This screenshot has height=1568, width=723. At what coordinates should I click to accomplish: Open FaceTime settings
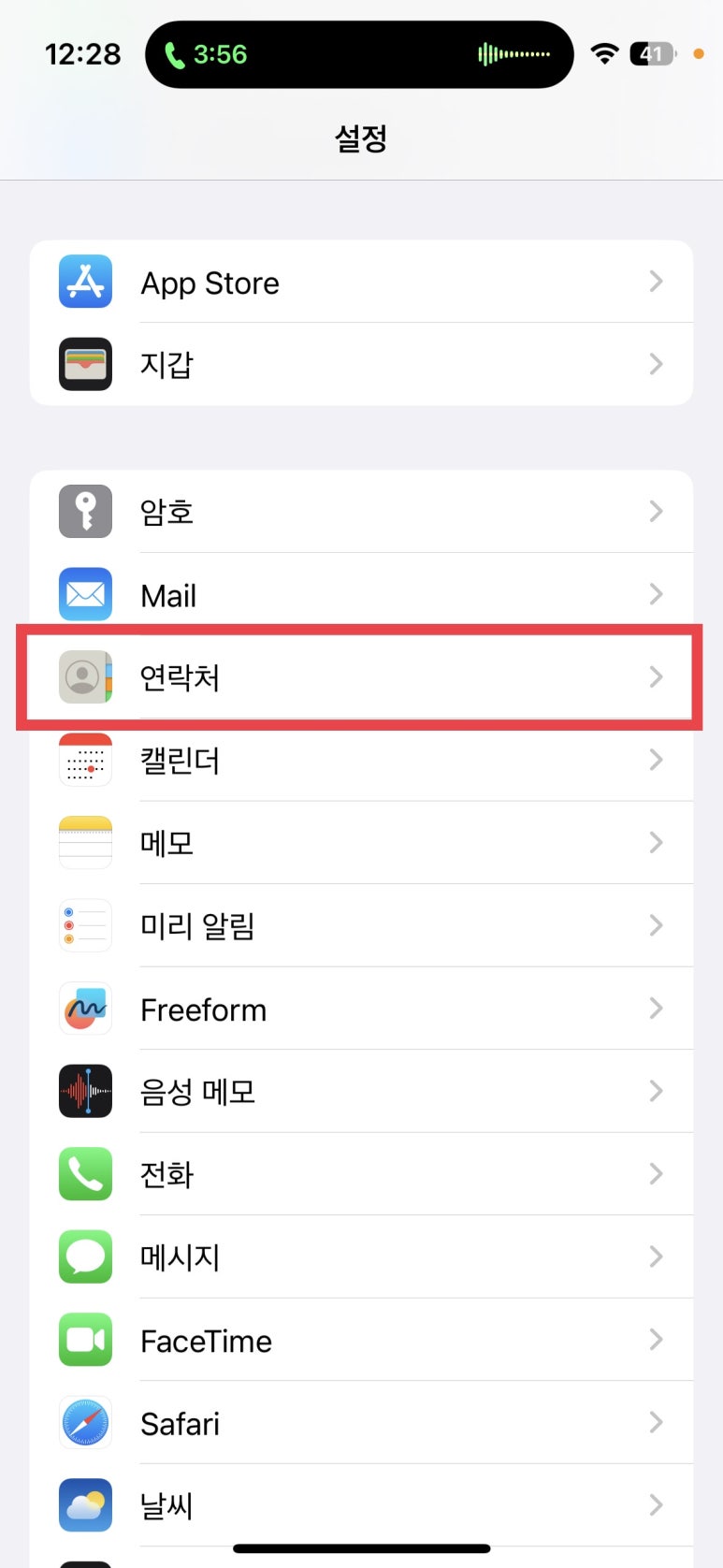coord(361,1340)
